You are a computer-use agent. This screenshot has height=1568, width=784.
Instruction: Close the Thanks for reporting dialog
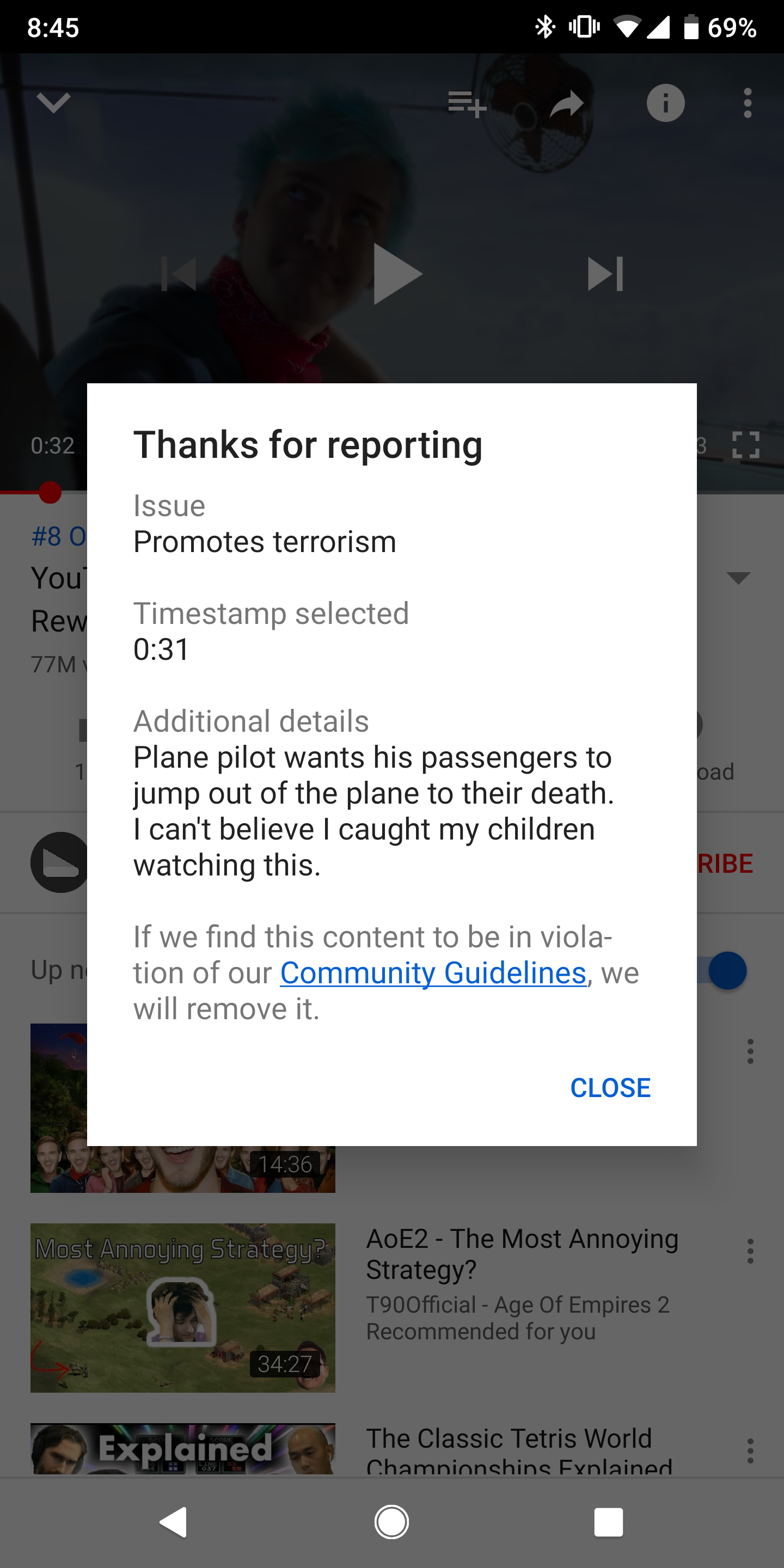click(610, 1088)
